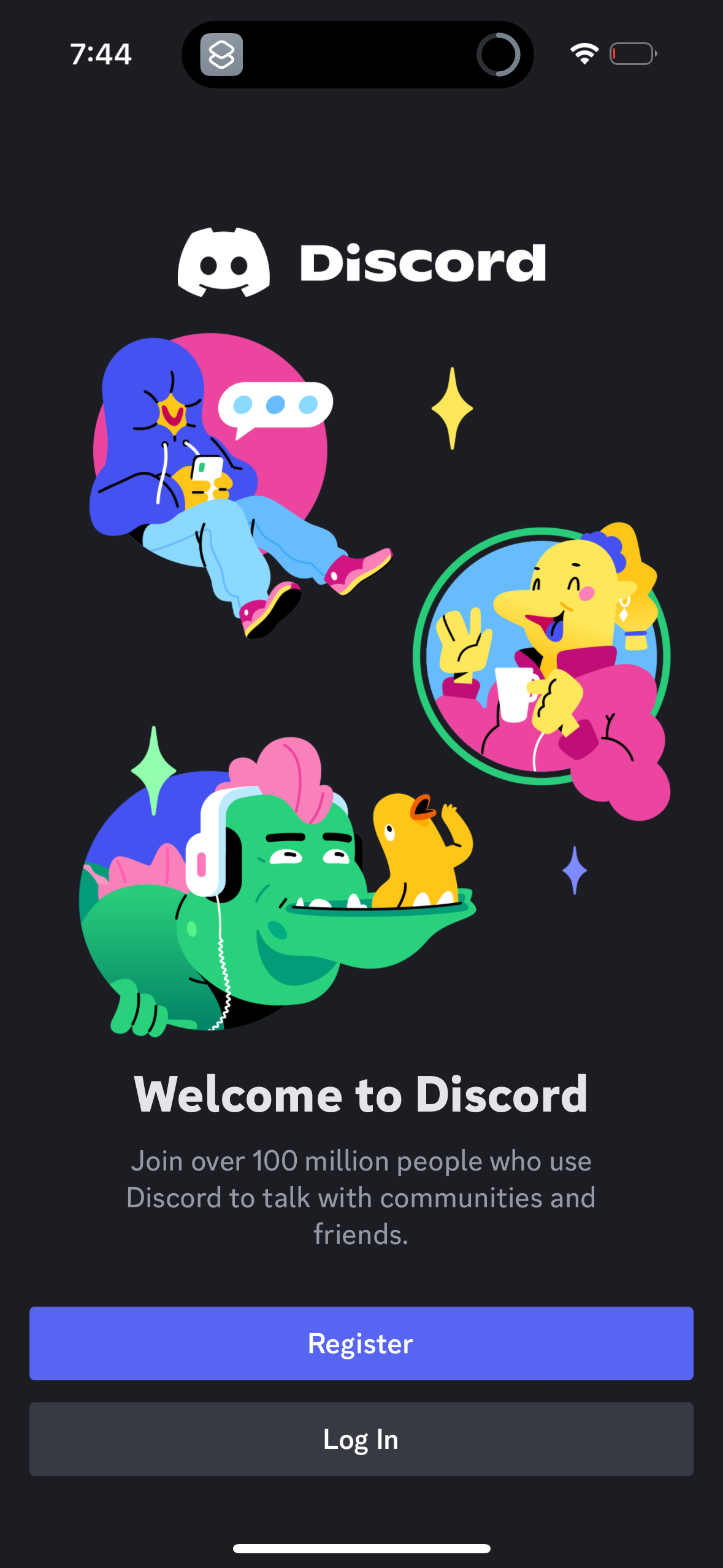The width and height of the screenshot is (723, 1568).
Task: Click the yellow sparkle decoration
Action: click(x=452, y=408)
